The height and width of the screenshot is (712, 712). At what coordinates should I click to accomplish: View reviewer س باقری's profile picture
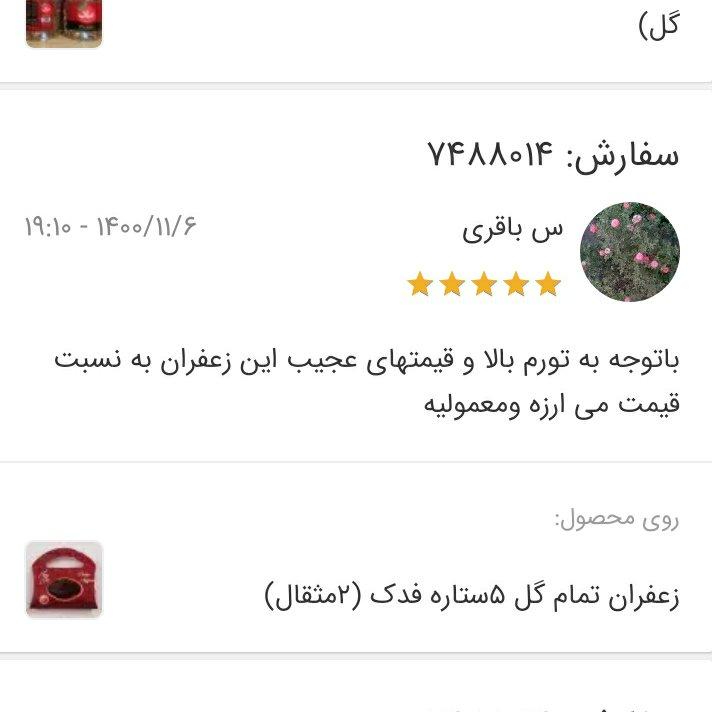[630, 252]
